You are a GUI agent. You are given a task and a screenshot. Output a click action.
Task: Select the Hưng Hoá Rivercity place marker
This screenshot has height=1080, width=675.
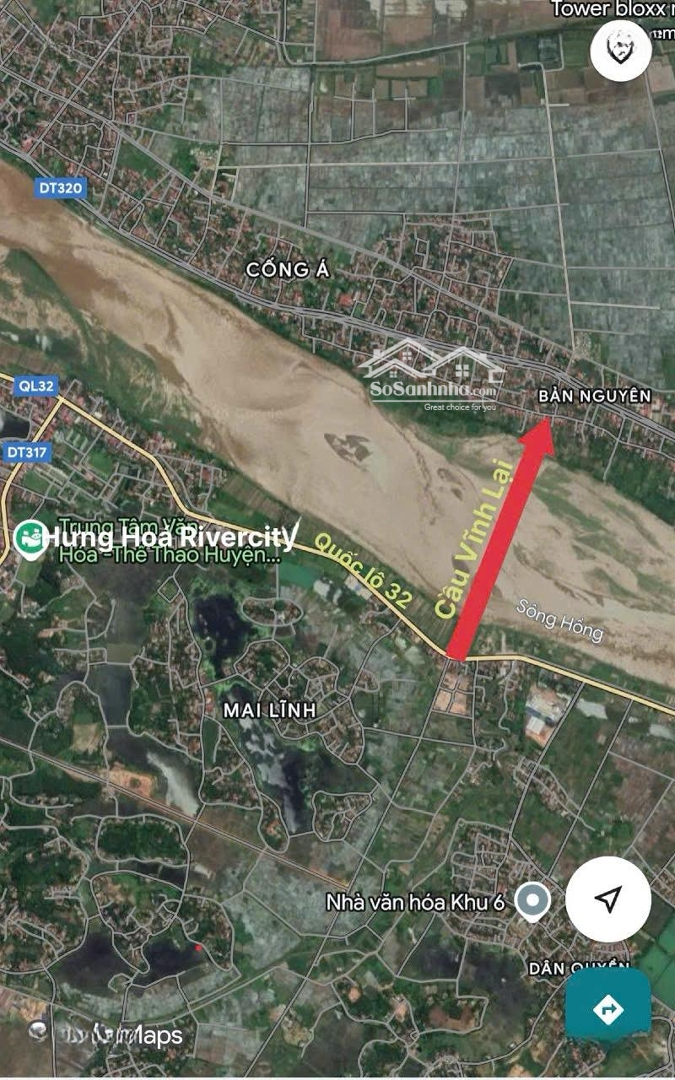(30, 539)
